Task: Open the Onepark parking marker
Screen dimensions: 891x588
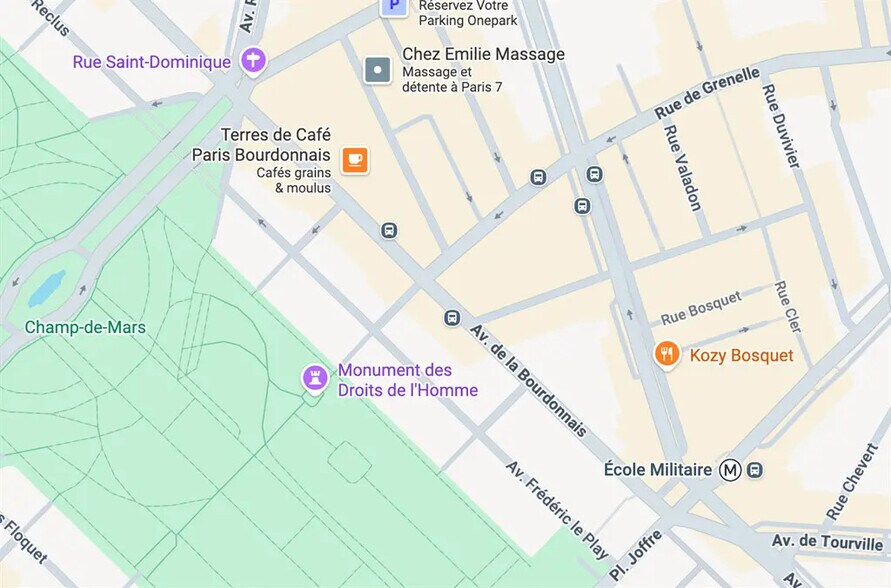Action: (394, 8)
